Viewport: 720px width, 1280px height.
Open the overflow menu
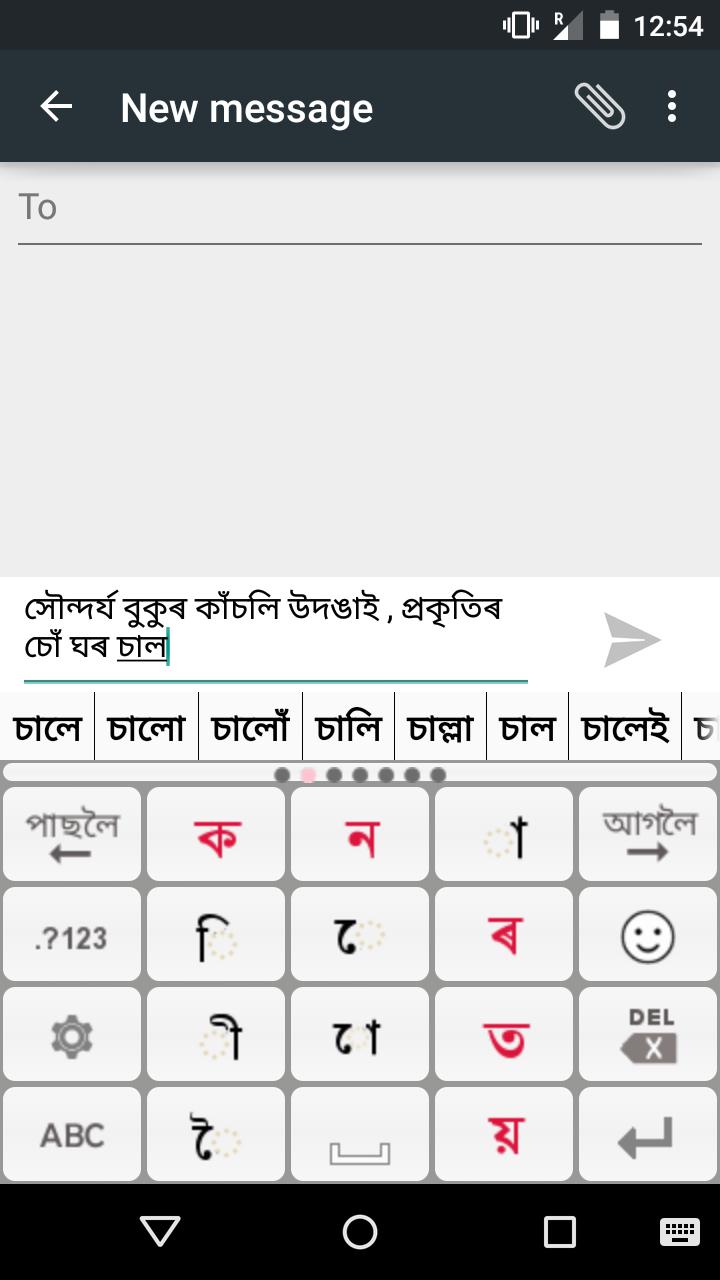(672, 106)
